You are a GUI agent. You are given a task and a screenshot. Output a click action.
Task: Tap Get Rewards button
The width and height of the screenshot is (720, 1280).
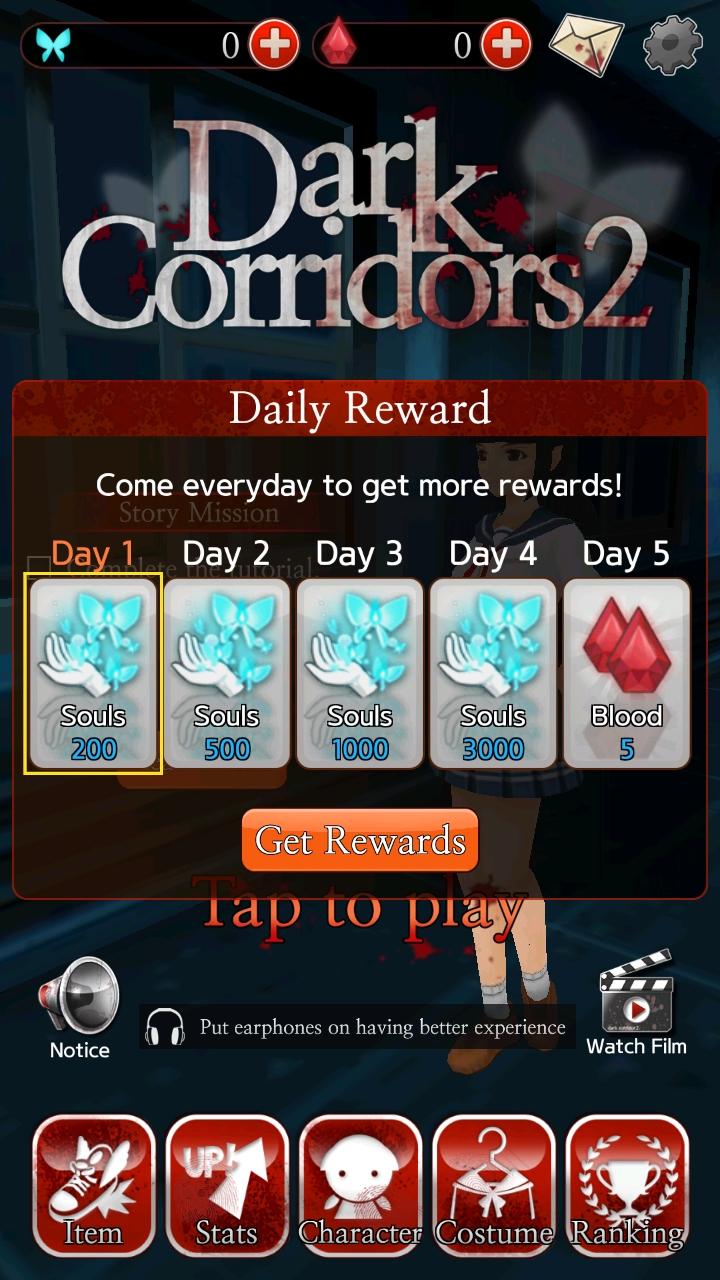(x=360, y=840)
